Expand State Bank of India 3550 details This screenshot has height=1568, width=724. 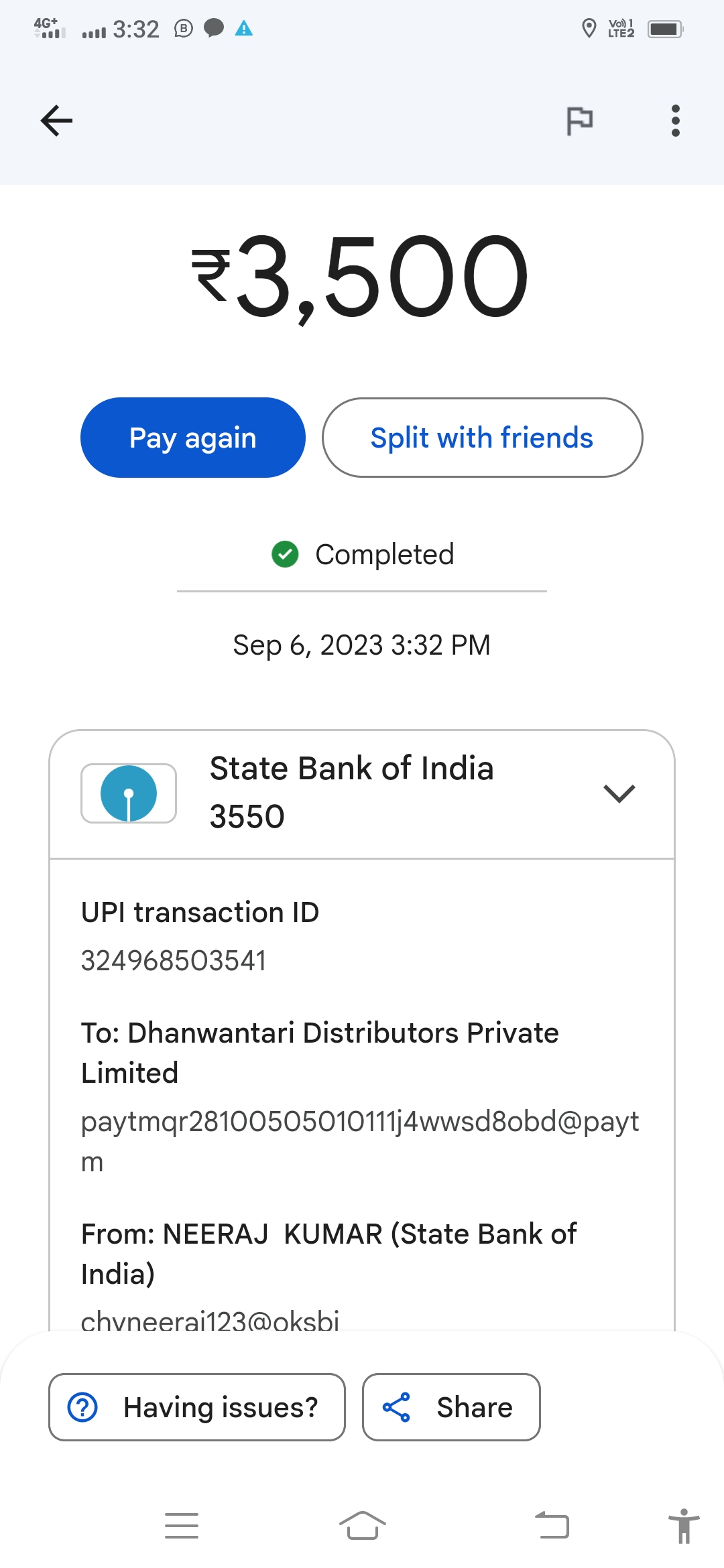pos(362,794)
